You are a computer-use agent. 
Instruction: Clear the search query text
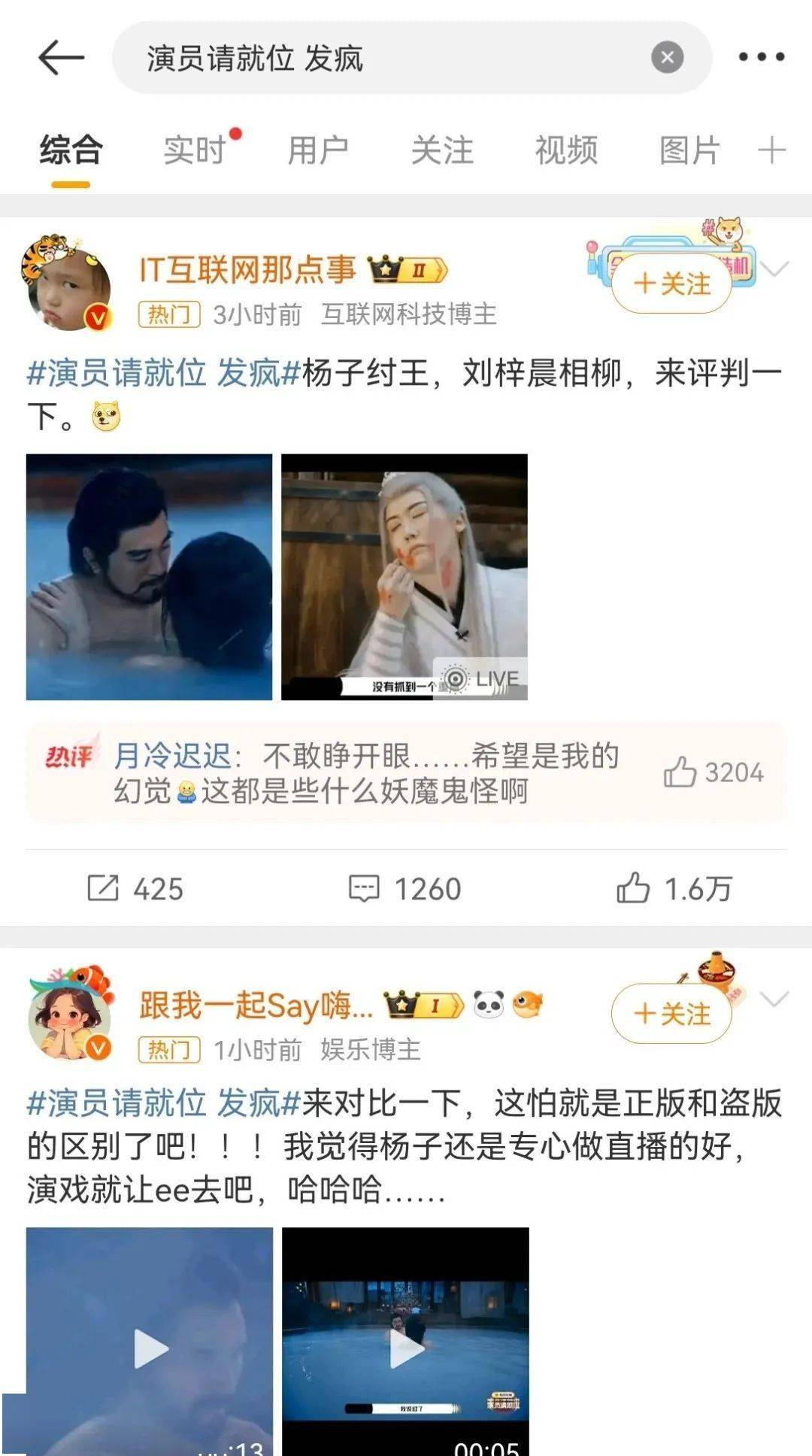click(667, 58)
